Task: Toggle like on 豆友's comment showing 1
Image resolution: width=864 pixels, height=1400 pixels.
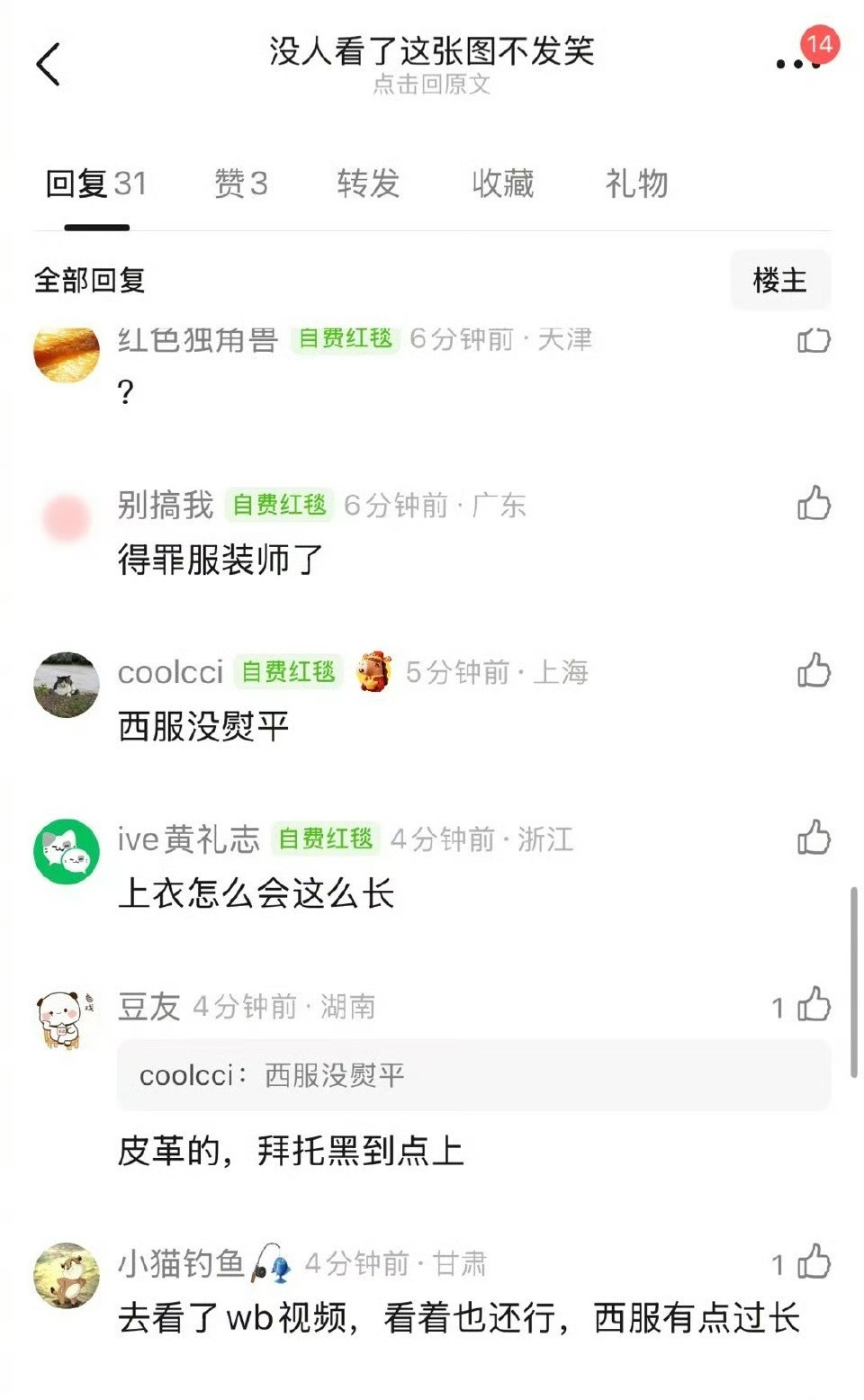Action: (815, 1007)
